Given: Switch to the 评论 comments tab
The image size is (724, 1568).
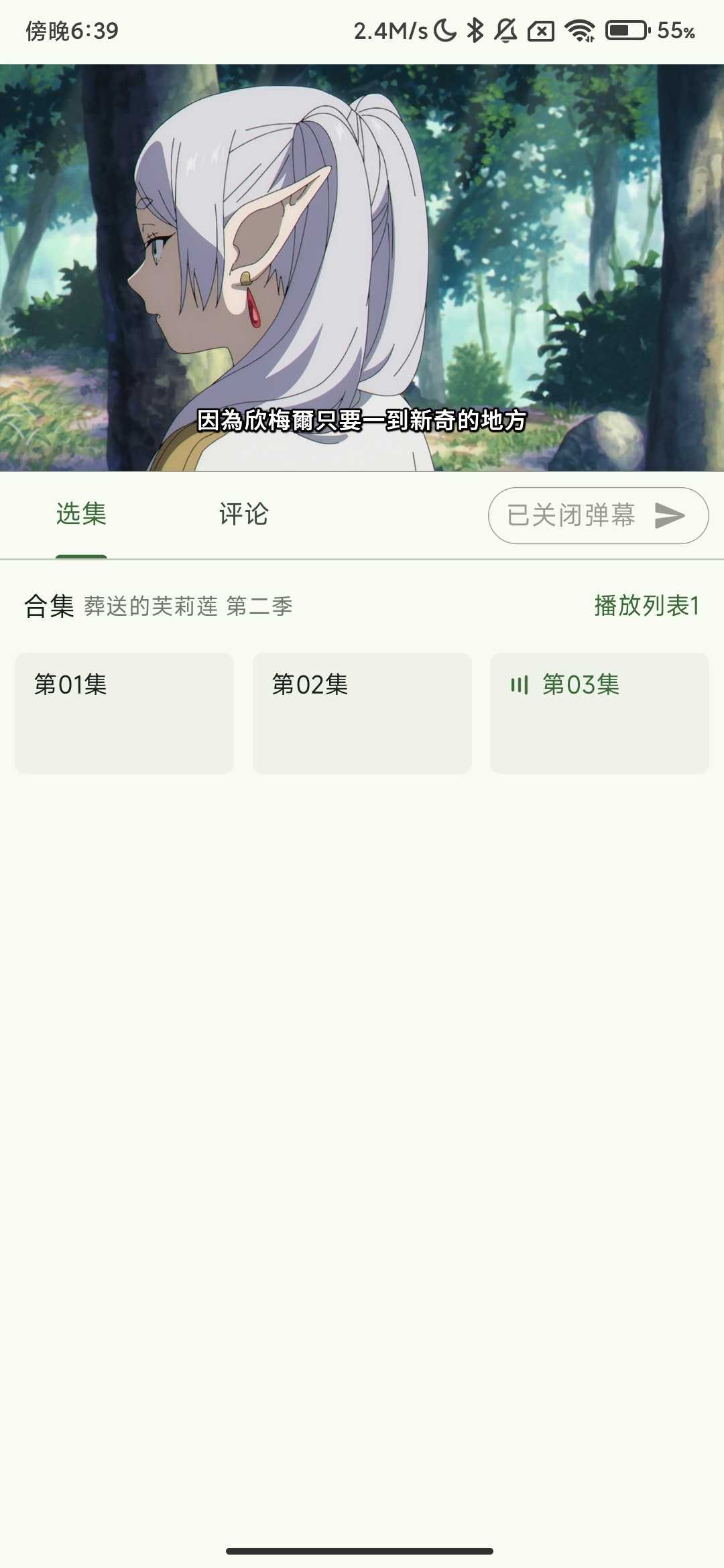Looking at the screenshot, I should click(x=243, y=515).
